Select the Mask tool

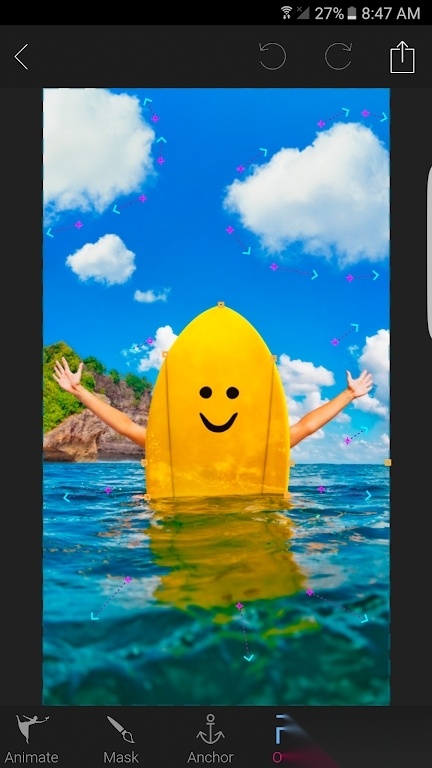point(120,739)
